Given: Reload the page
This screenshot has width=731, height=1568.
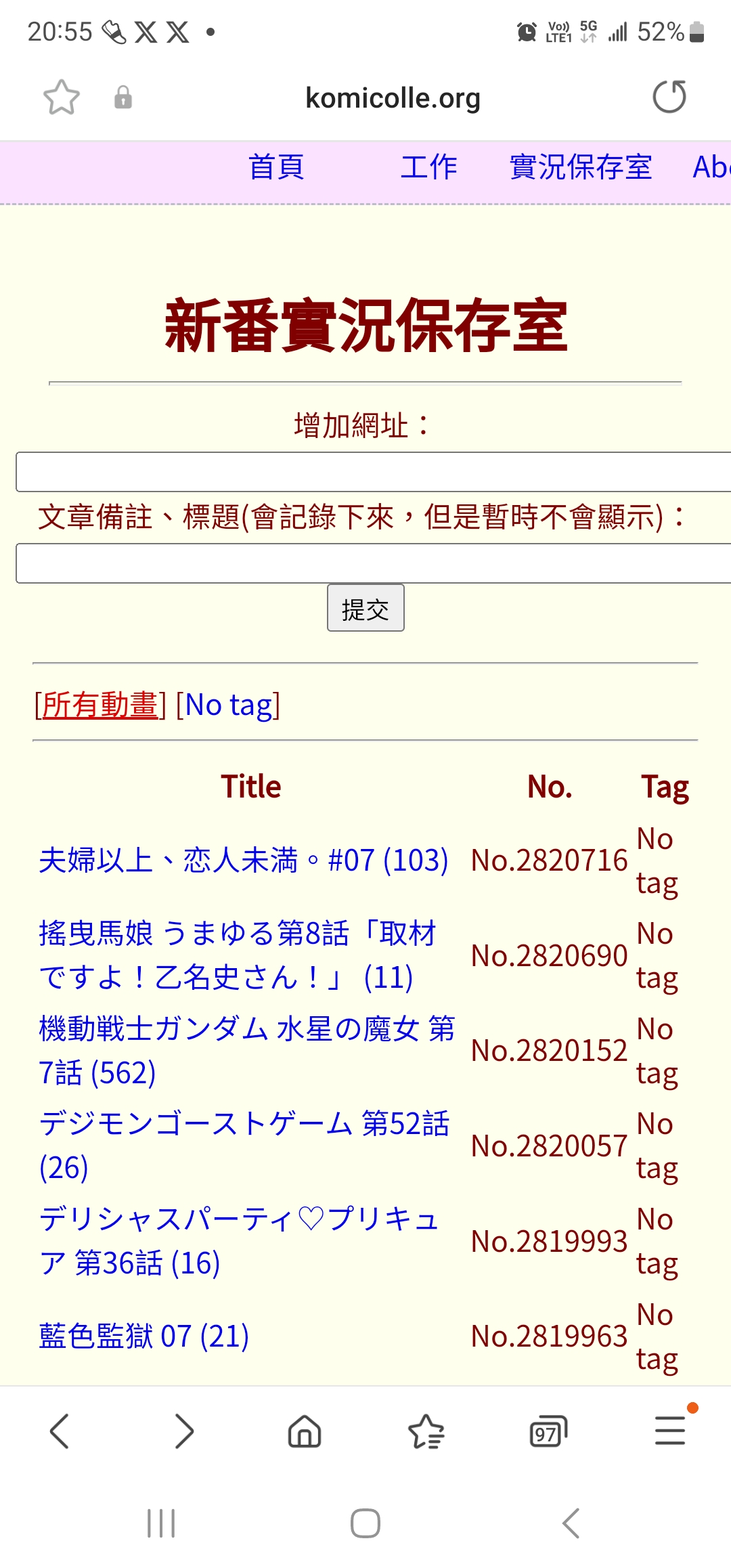Looking at the screenshot, I should [x=669, y=97].
